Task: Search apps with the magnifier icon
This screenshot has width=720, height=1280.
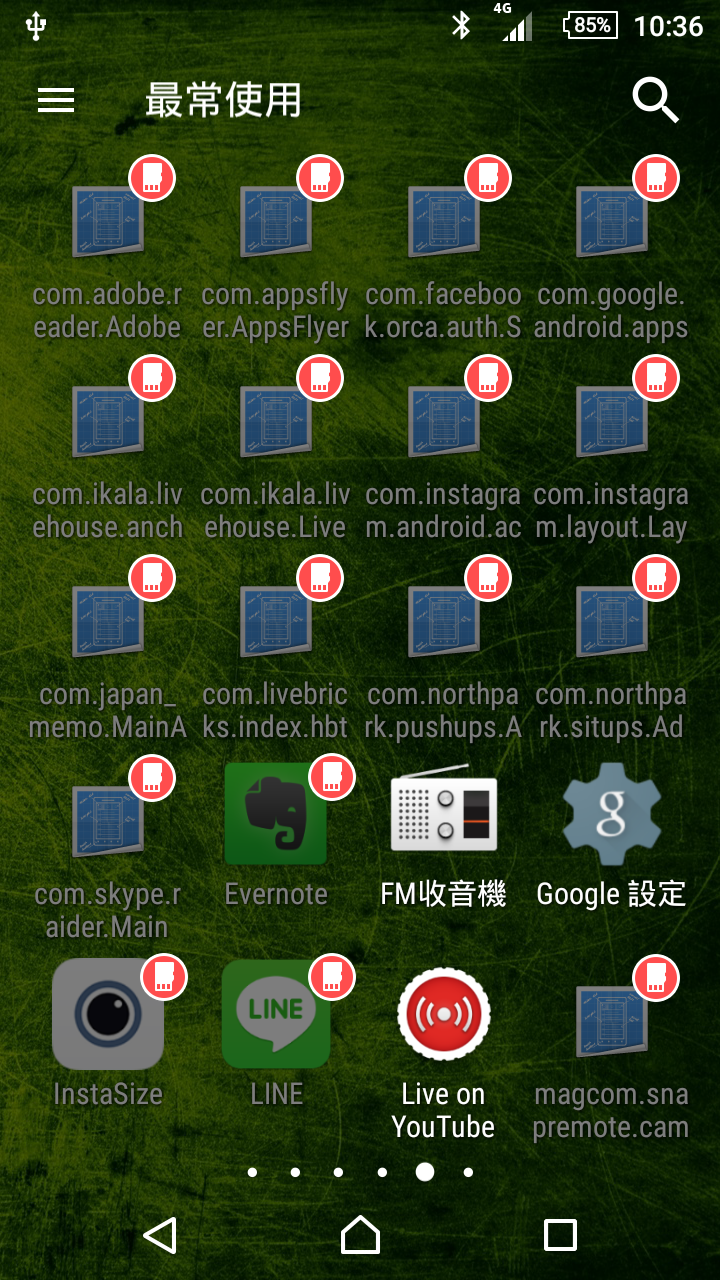Action: click(655, 100)
